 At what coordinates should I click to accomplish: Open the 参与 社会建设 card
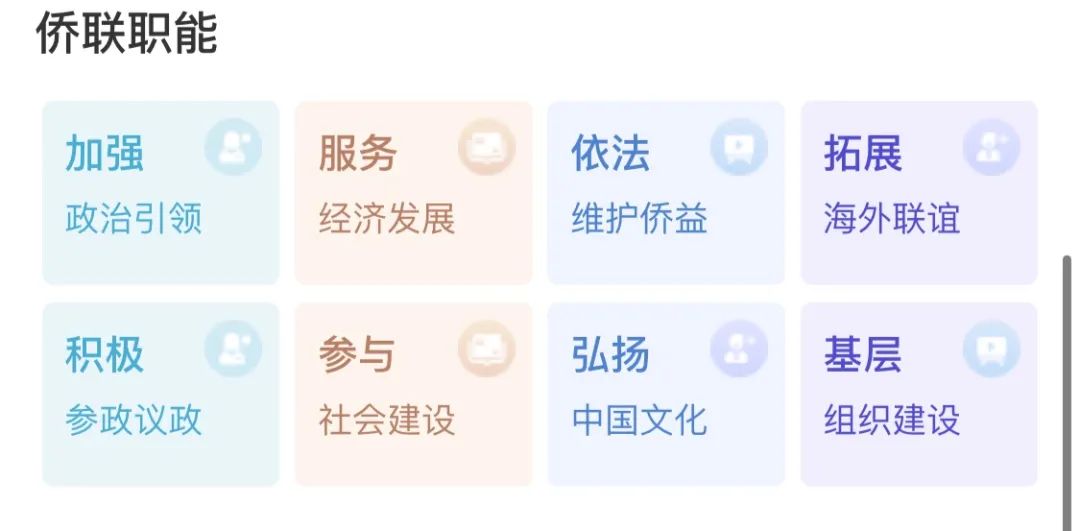413,395
